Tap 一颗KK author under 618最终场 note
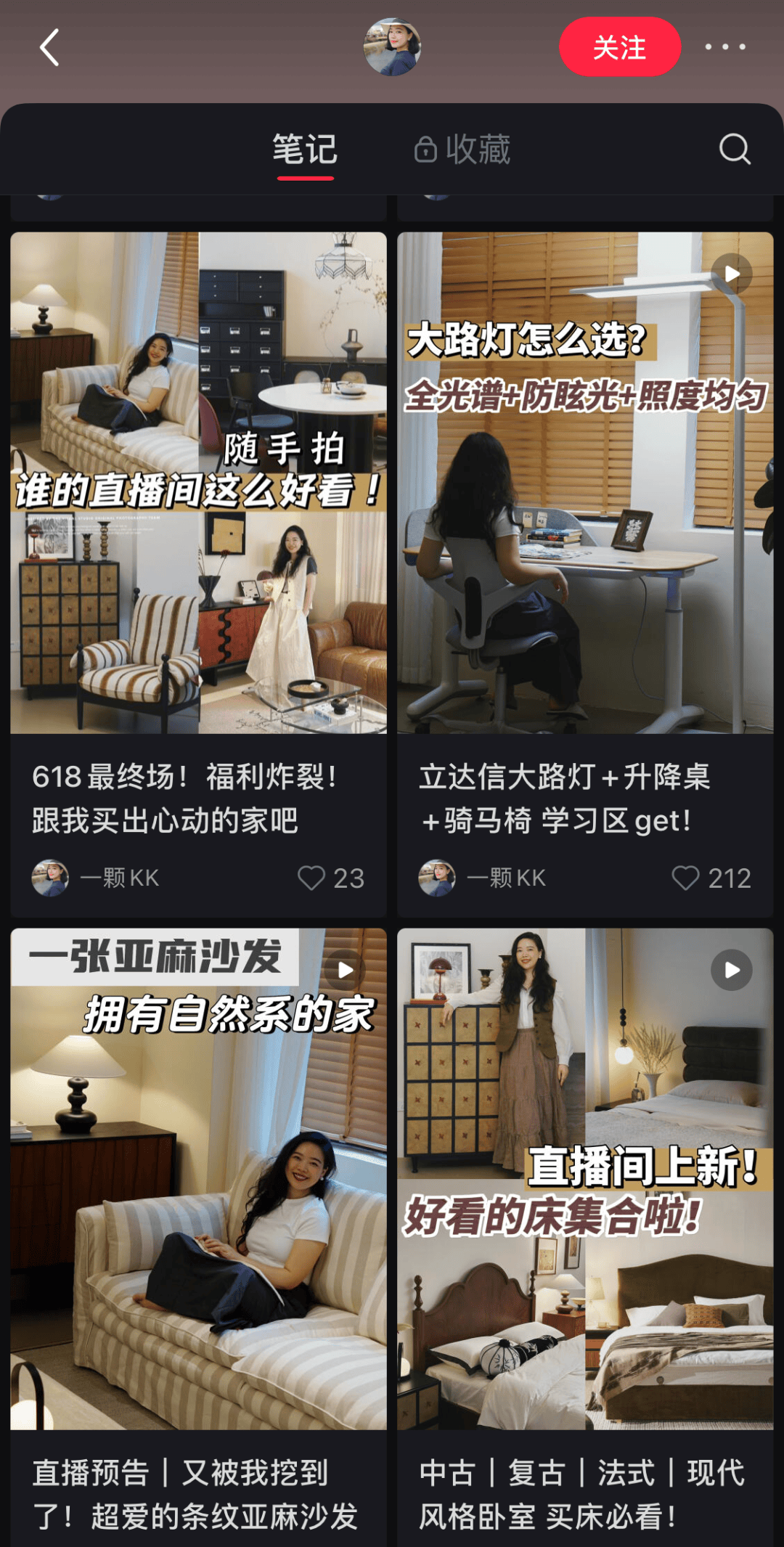This screenshot has width=784, height=1547. (x=95, y=878)
